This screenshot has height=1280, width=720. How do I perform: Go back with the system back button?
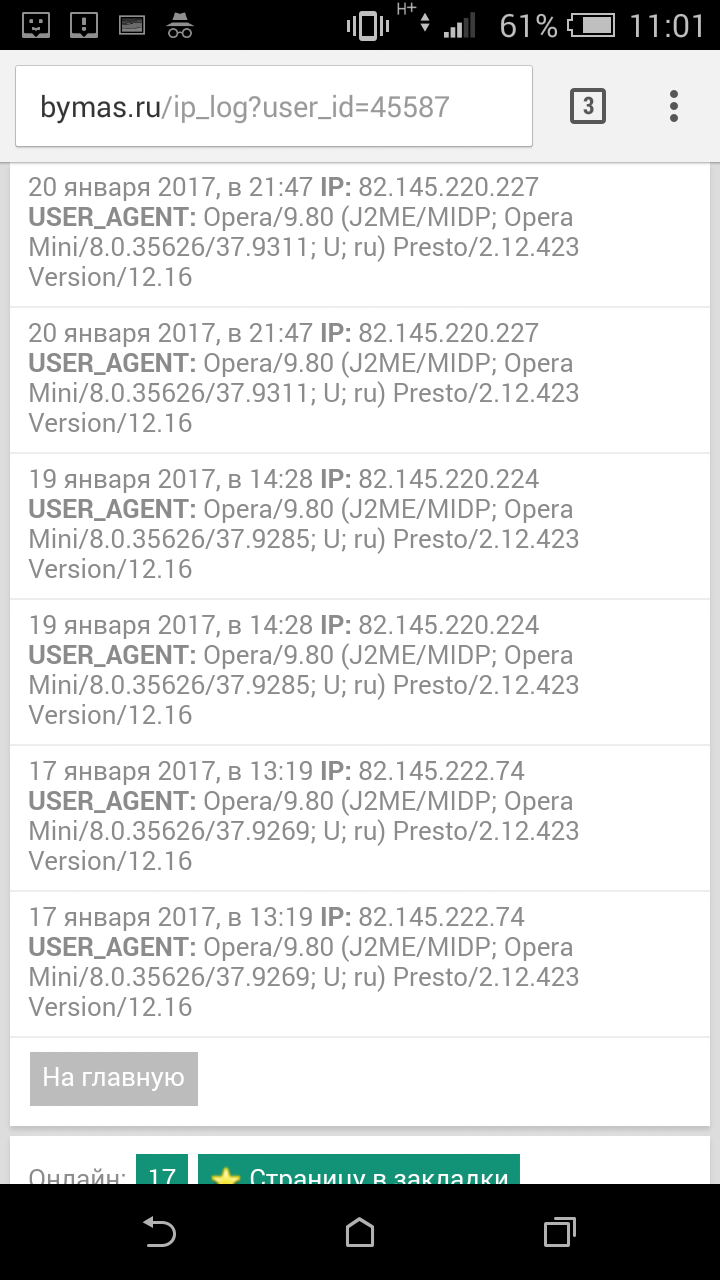tap(160, 1232)
